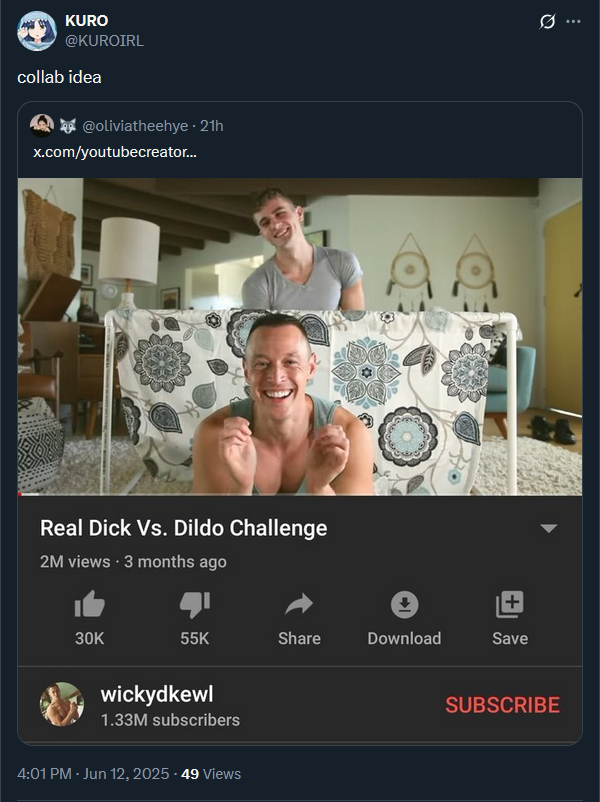Open KURO's profile picture

click(x=36, y=31)
